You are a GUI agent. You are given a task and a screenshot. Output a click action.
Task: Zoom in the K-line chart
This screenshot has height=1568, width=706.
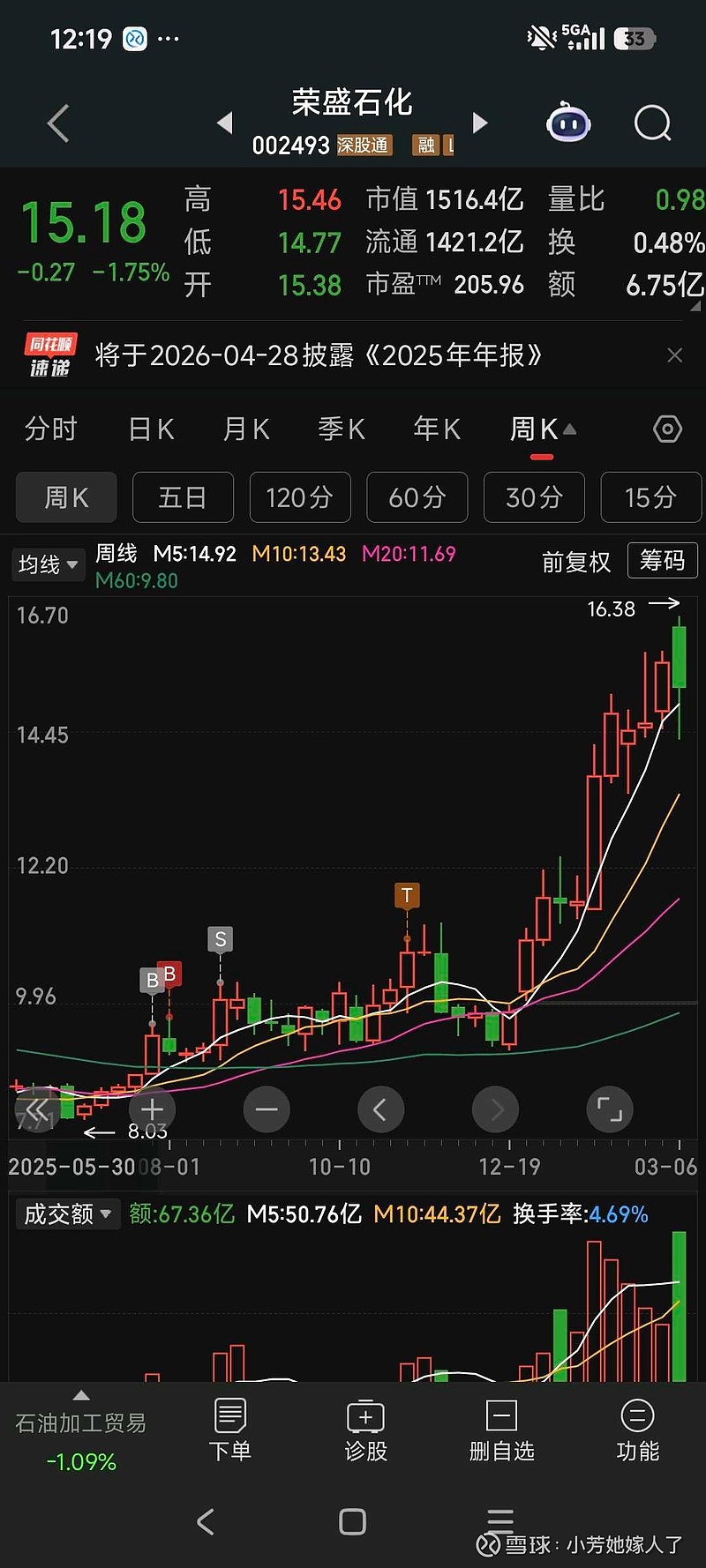pos(152,1109)
